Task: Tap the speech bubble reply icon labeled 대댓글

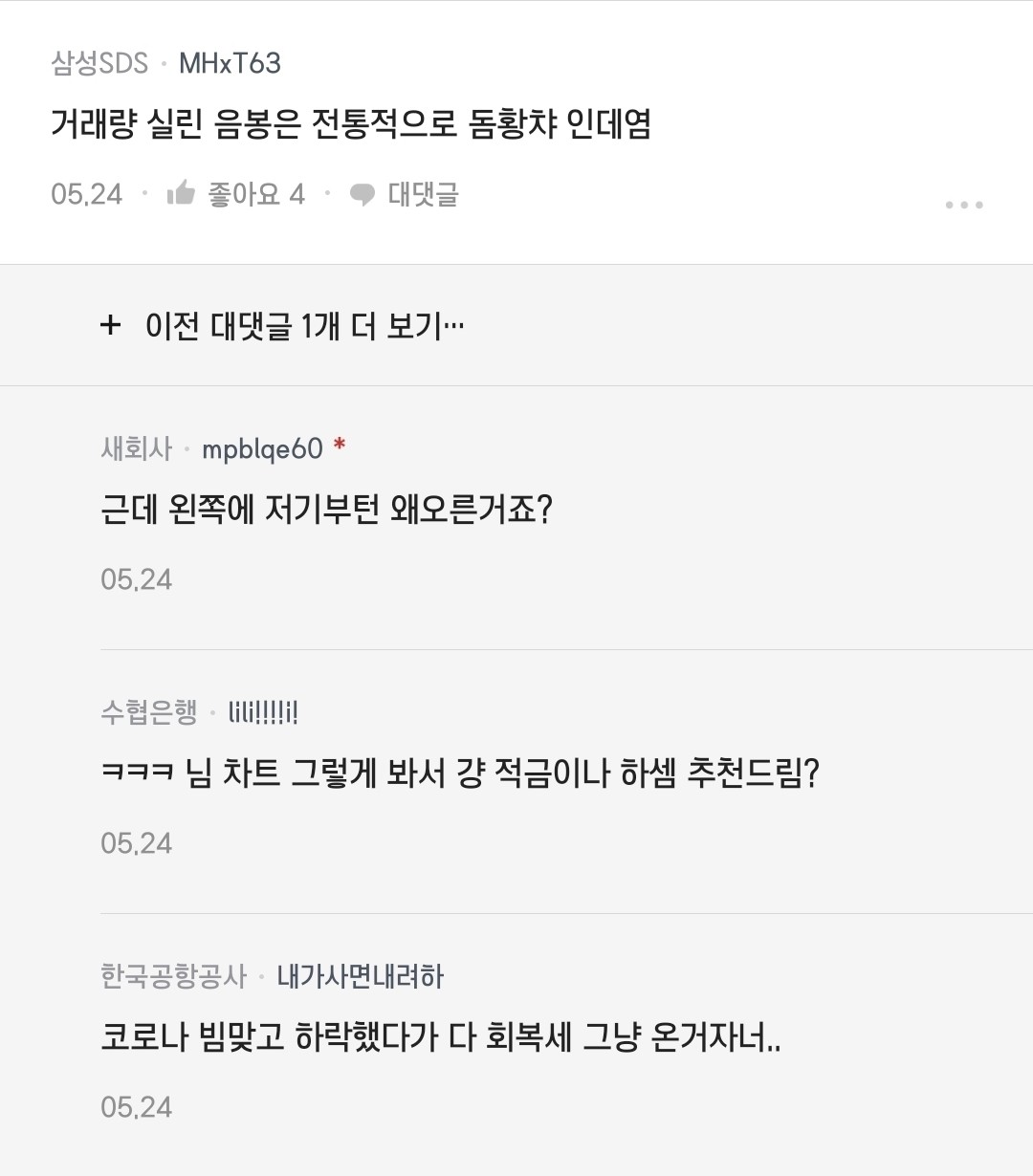Action: point(363,195)
